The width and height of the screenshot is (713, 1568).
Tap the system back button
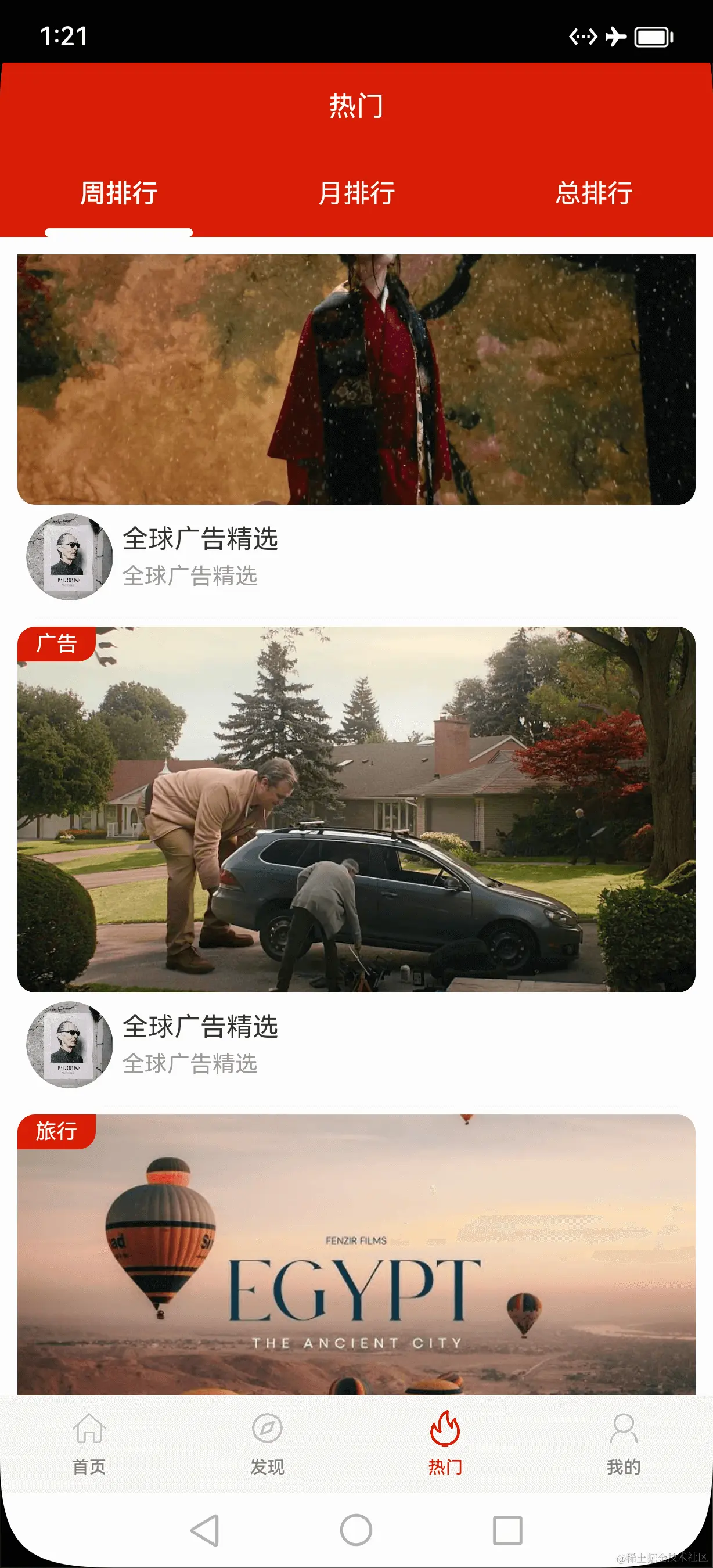pos(205,1530)
